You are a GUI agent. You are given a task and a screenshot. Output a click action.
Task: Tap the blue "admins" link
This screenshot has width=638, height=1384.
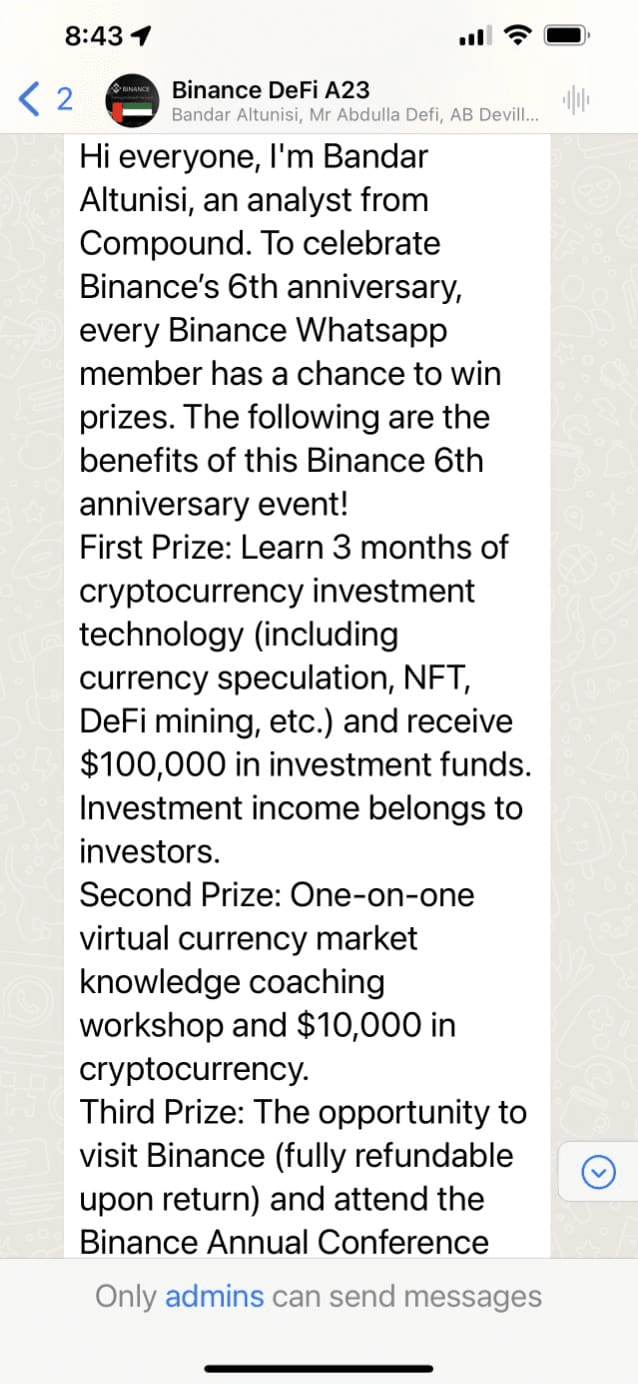(x=214, y=1297)
